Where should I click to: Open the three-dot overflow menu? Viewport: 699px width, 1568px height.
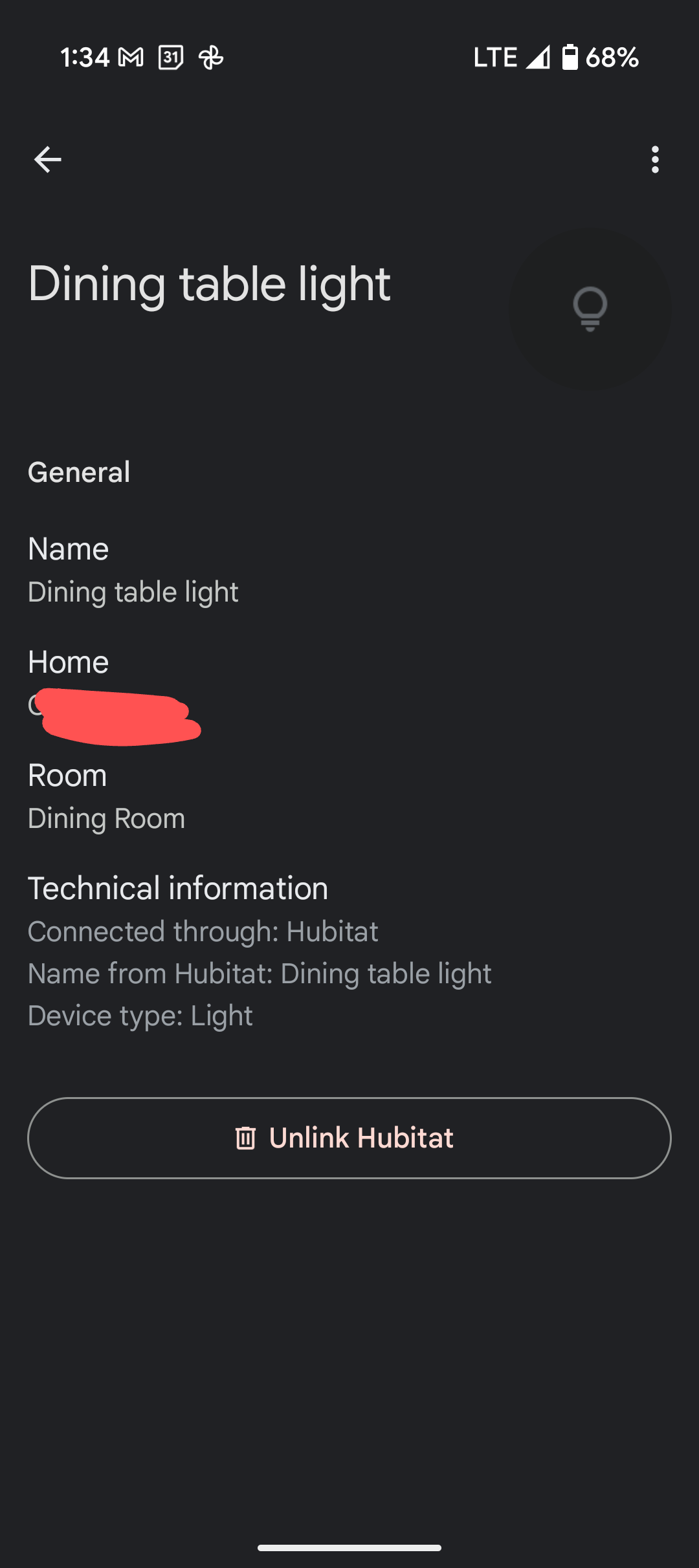(655, 160)
